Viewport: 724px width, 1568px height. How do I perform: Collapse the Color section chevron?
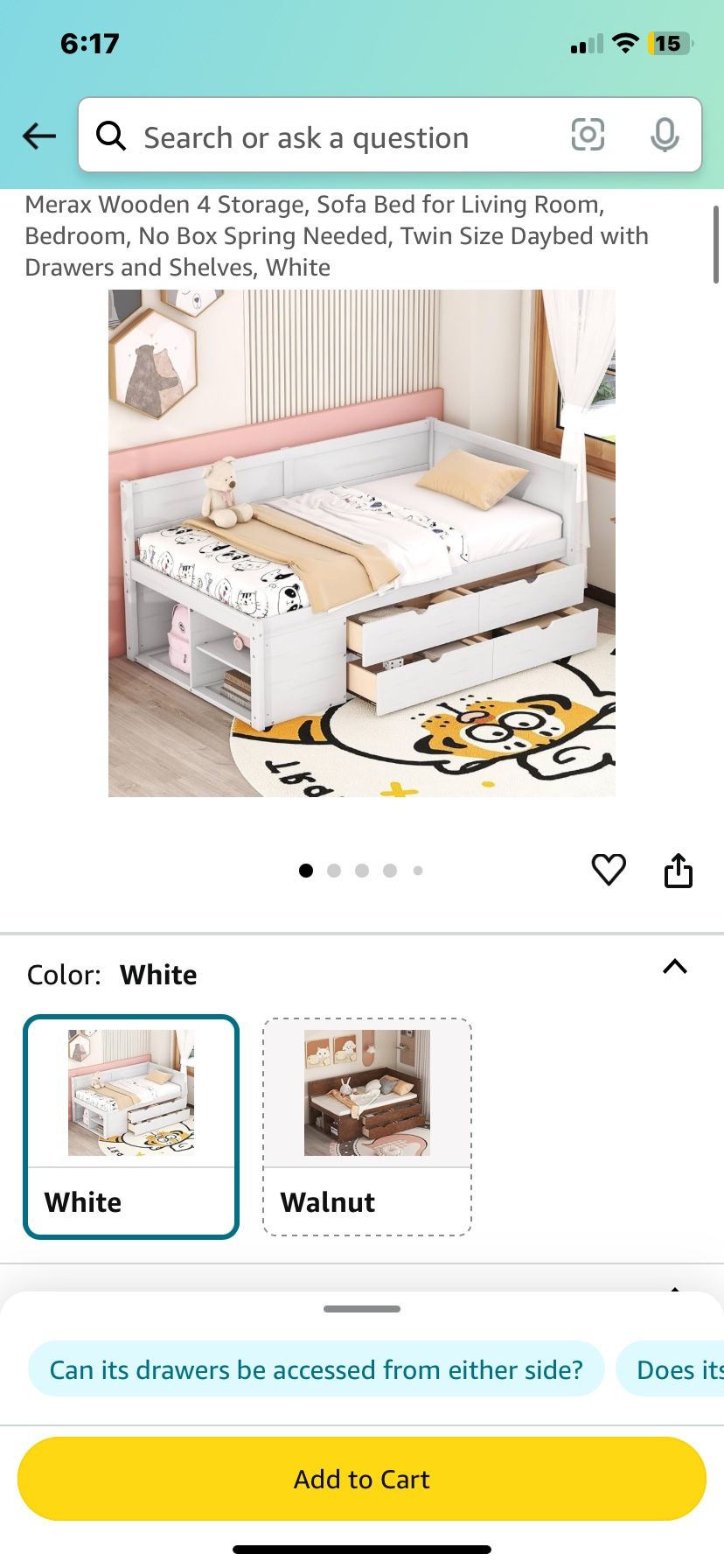[675, 967]
